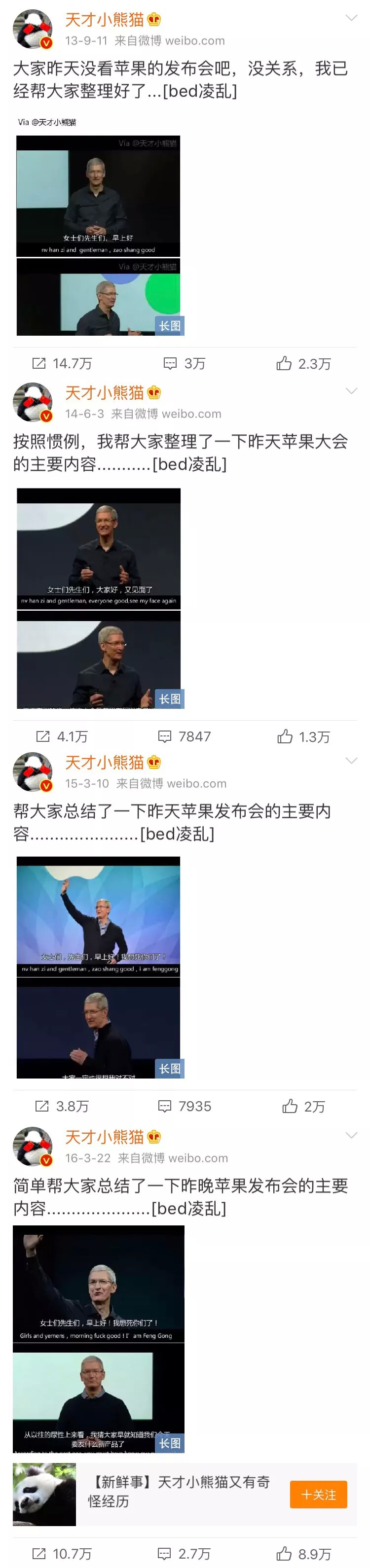Tap the +关注 follow button
The image size is (370, 1568).
click(x=318, y=1495)
